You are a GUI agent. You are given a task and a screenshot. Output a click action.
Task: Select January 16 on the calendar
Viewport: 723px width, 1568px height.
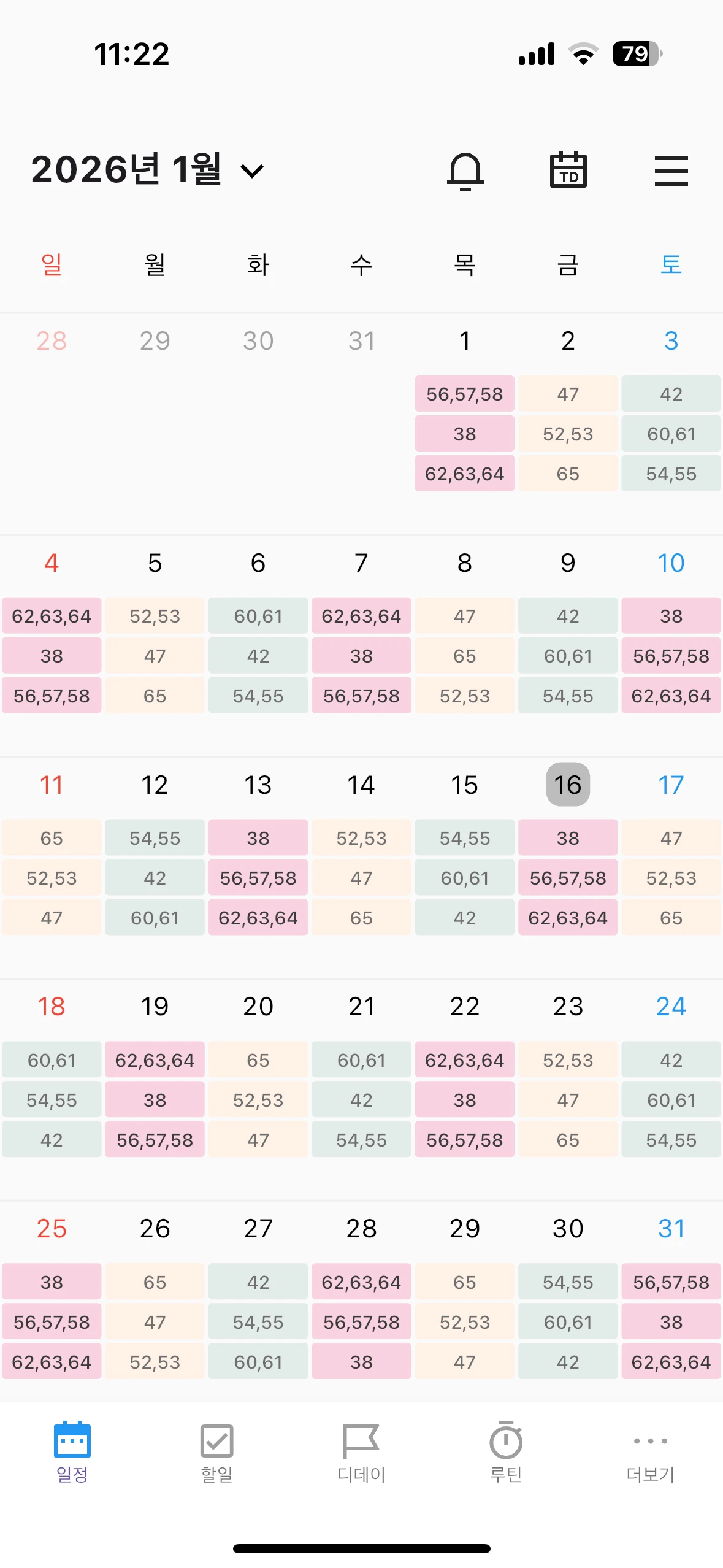[568, 785]
